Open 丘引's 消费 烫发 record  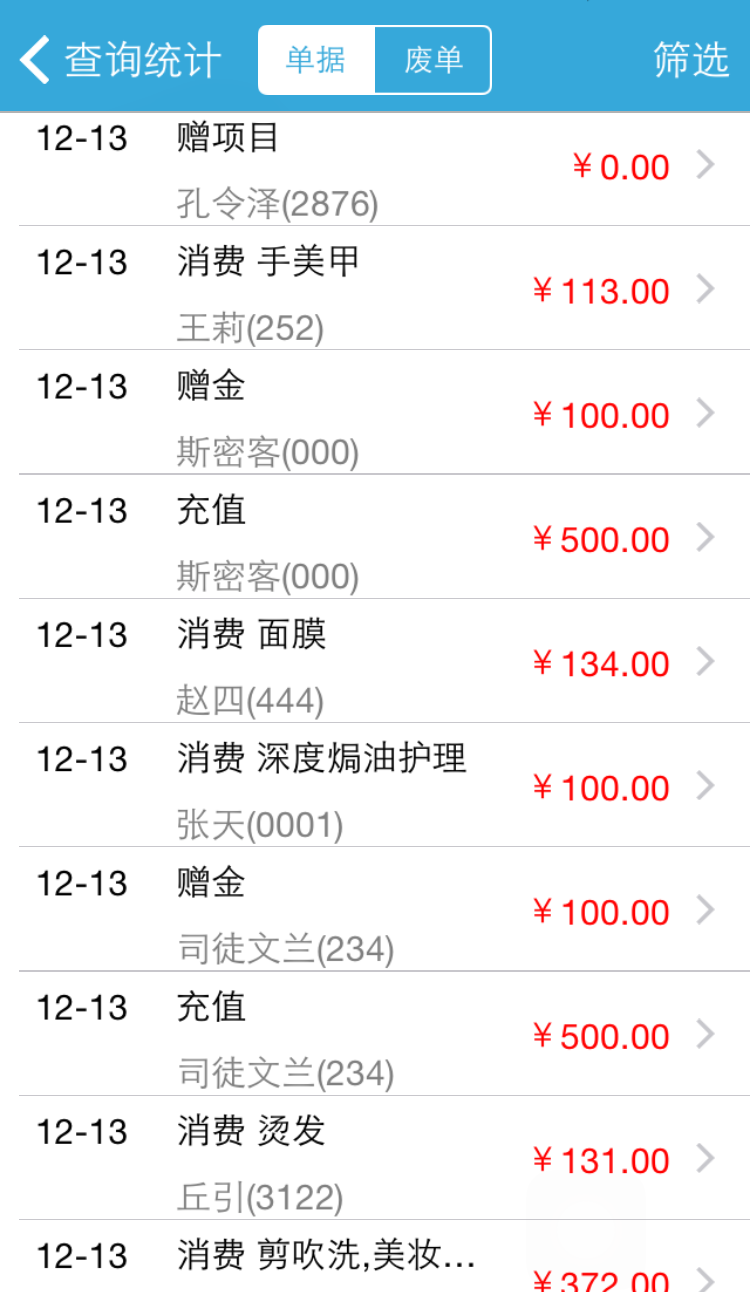(375, 1158)
